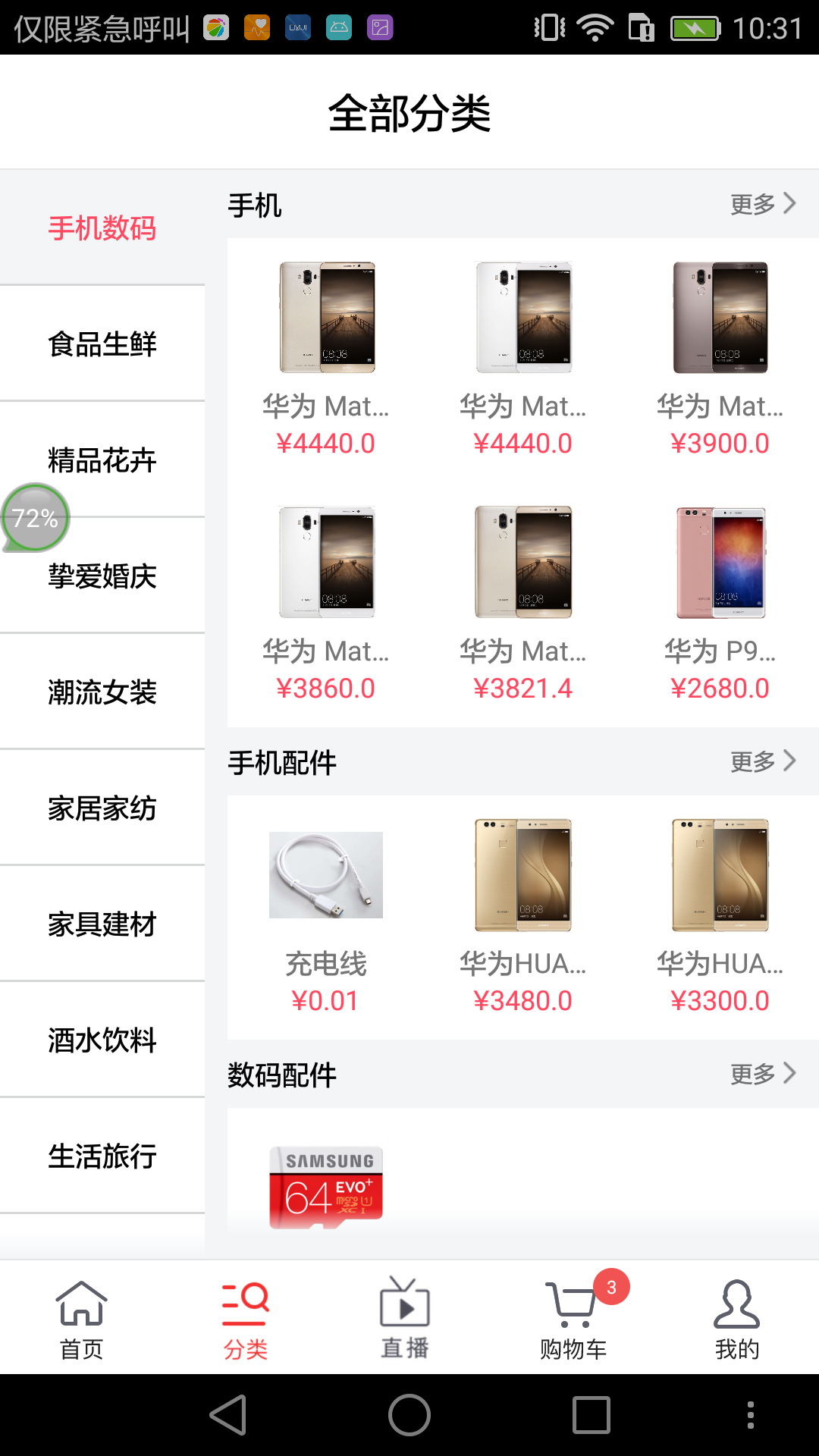
Task: View more items in 手机 section
Action: tap(762, 204)
